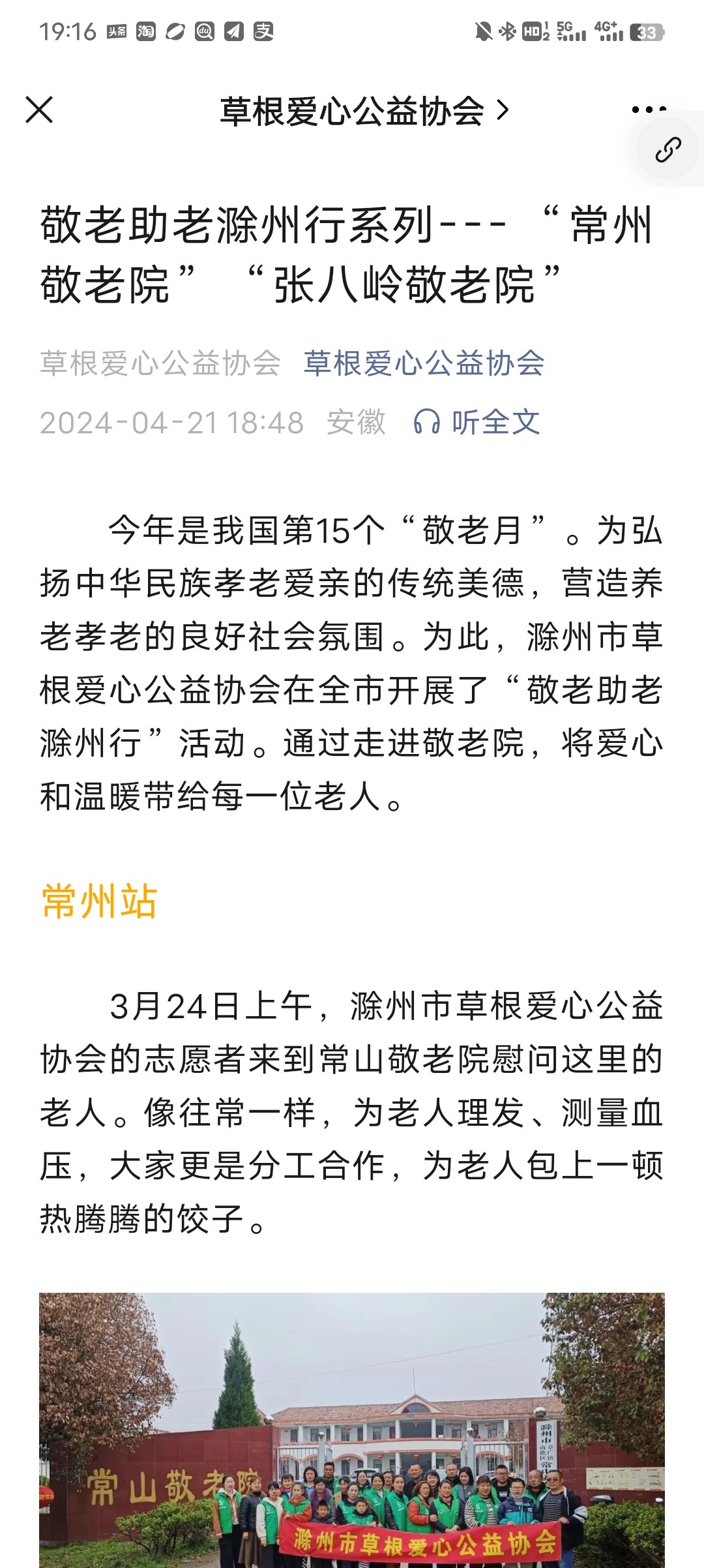Close the article page
704x1568 pixels.
[39, 110]
